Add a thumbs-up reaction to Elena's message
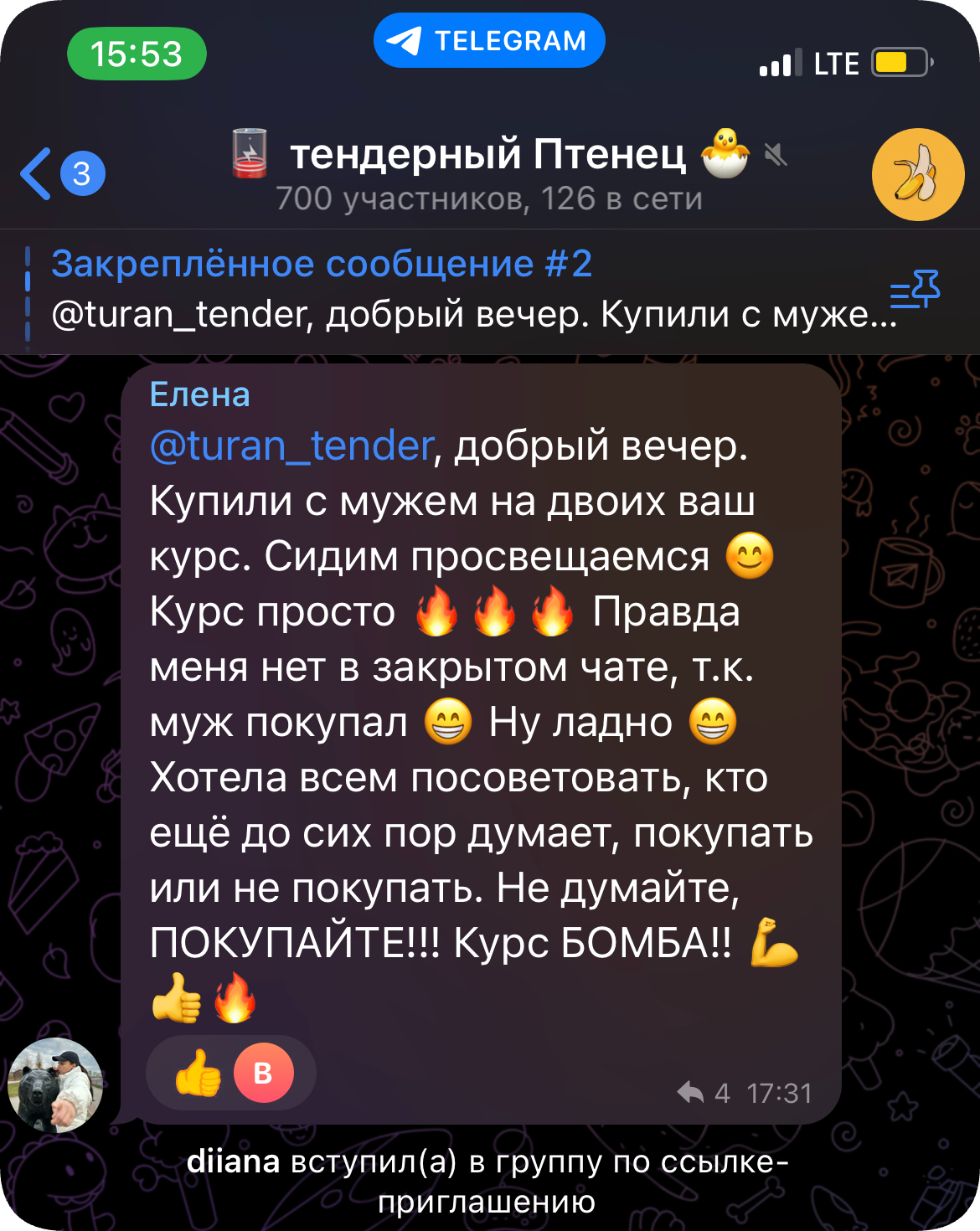The image size is (980, 1231). tap(198, 1074)
